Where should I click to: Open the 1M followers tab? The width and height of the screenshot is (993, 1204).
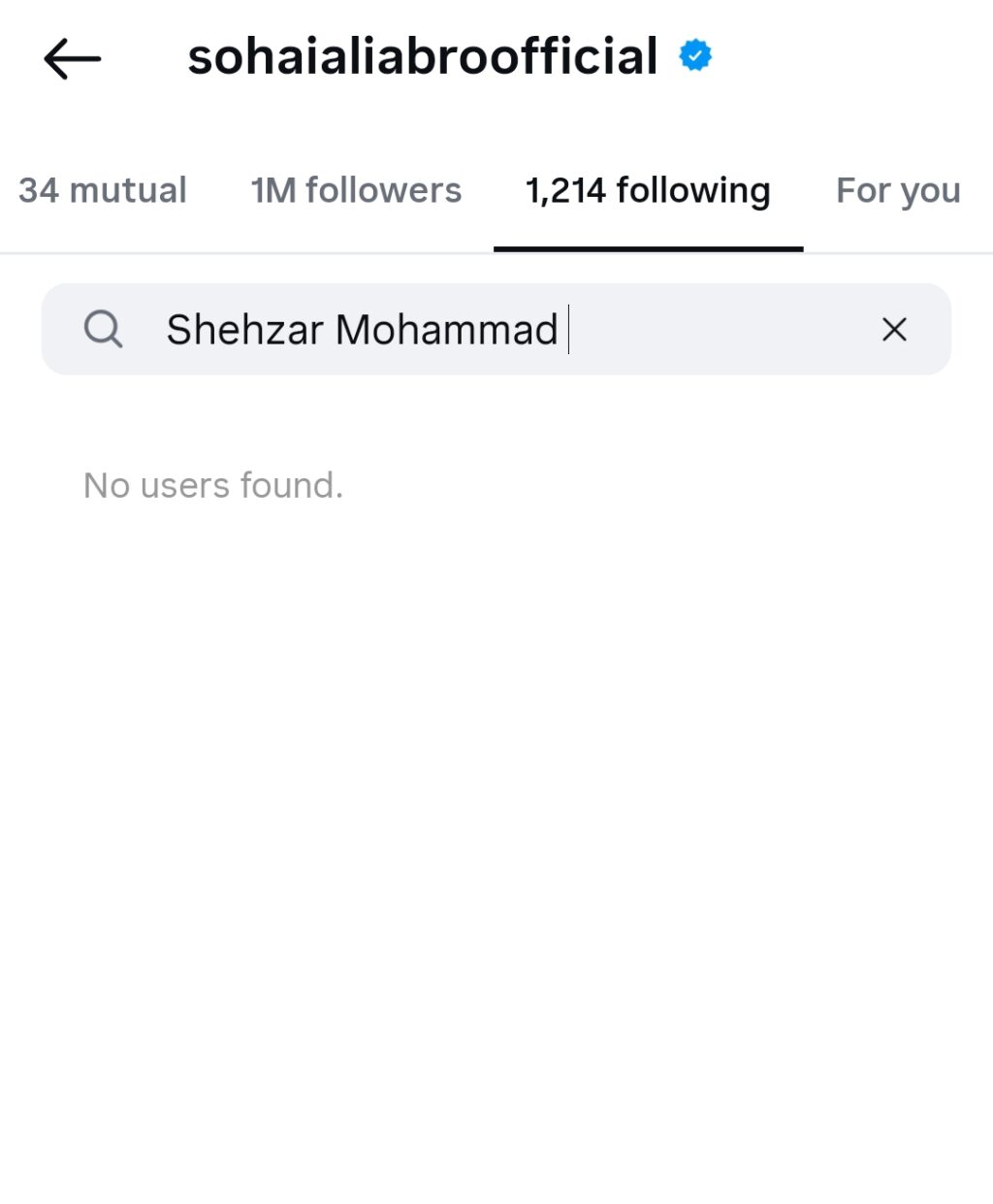pos(356,190)
